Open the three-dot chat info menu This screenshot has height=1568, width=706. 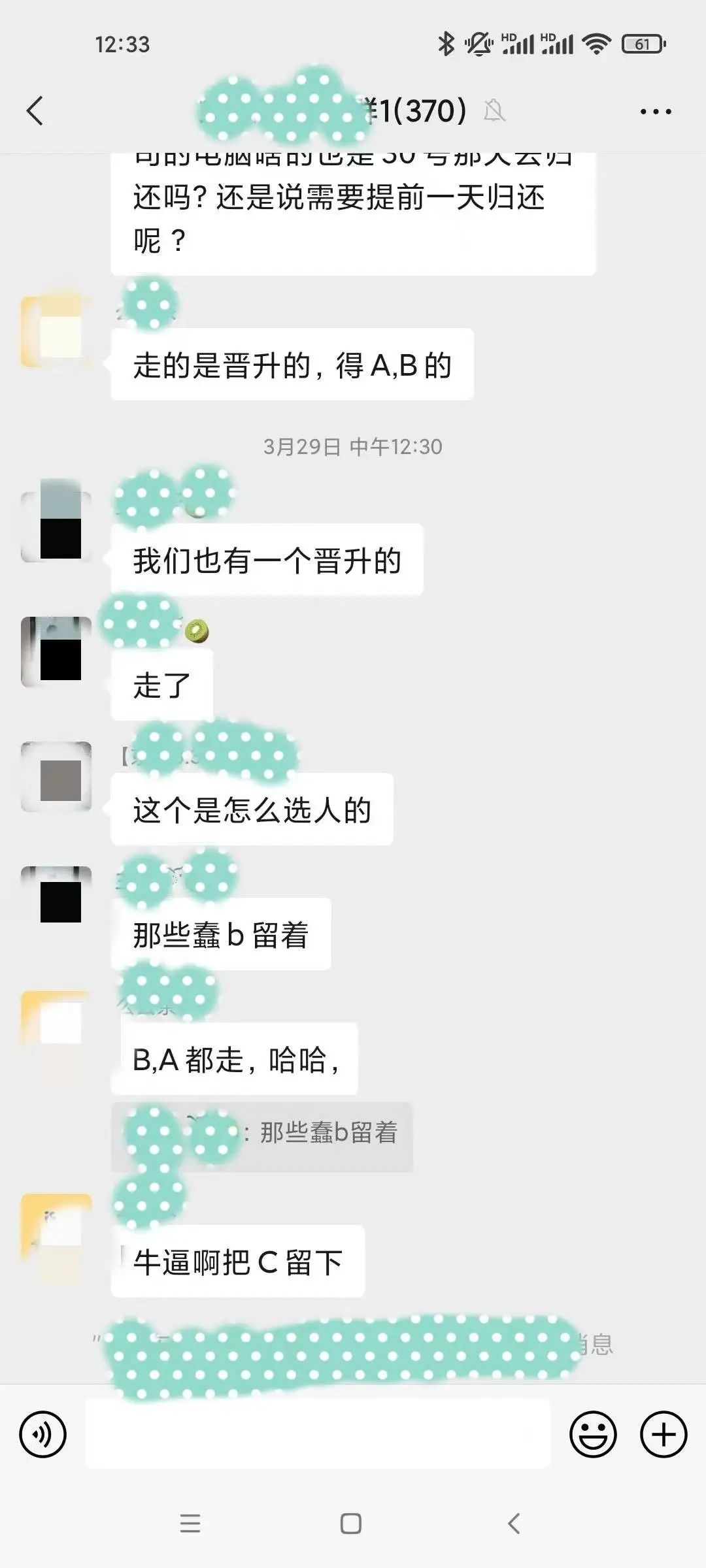pos(656,111)
